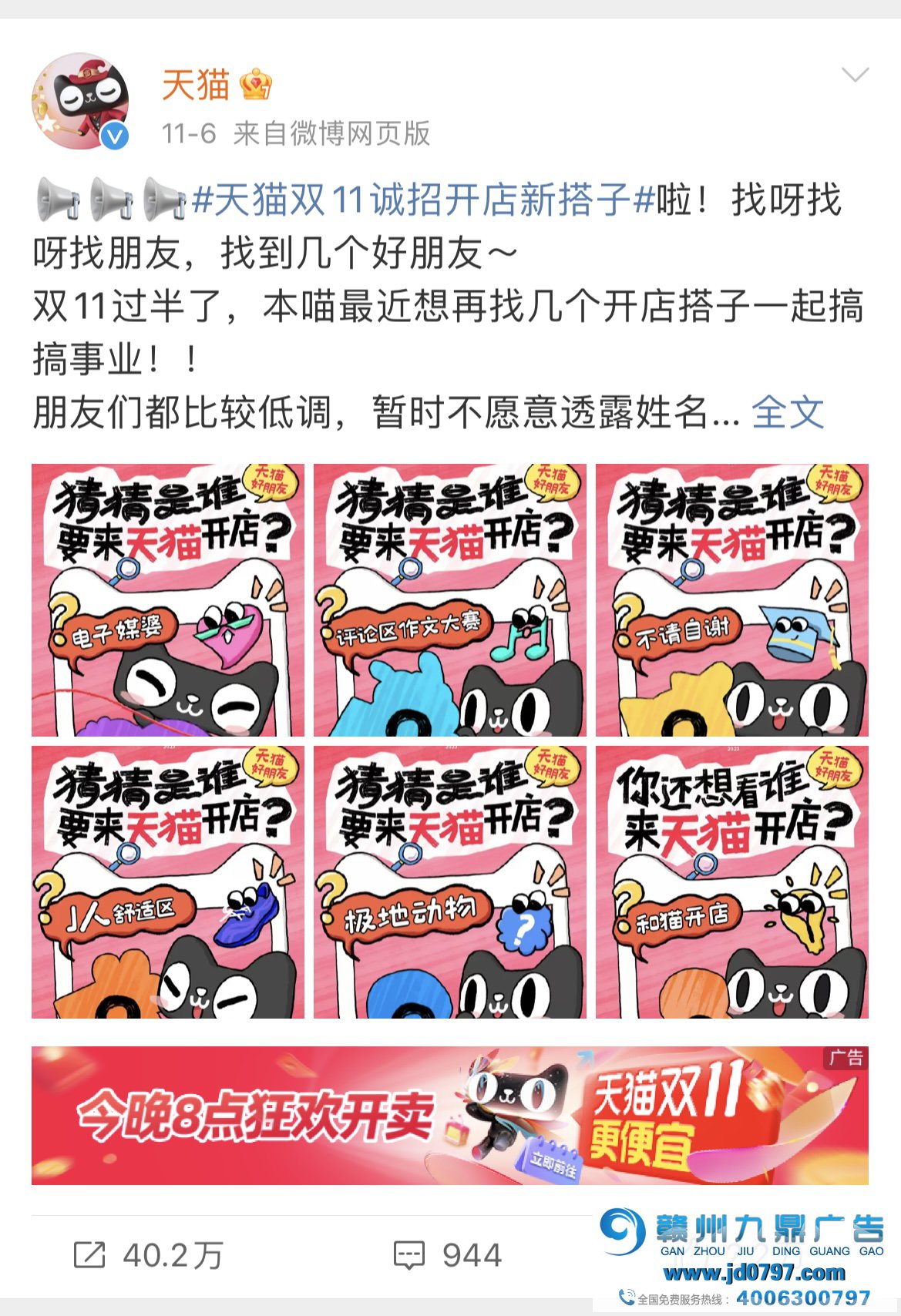Screen dimensions: 901x1316
Task: View the 极地动物 image
Action: pos(449,882)
